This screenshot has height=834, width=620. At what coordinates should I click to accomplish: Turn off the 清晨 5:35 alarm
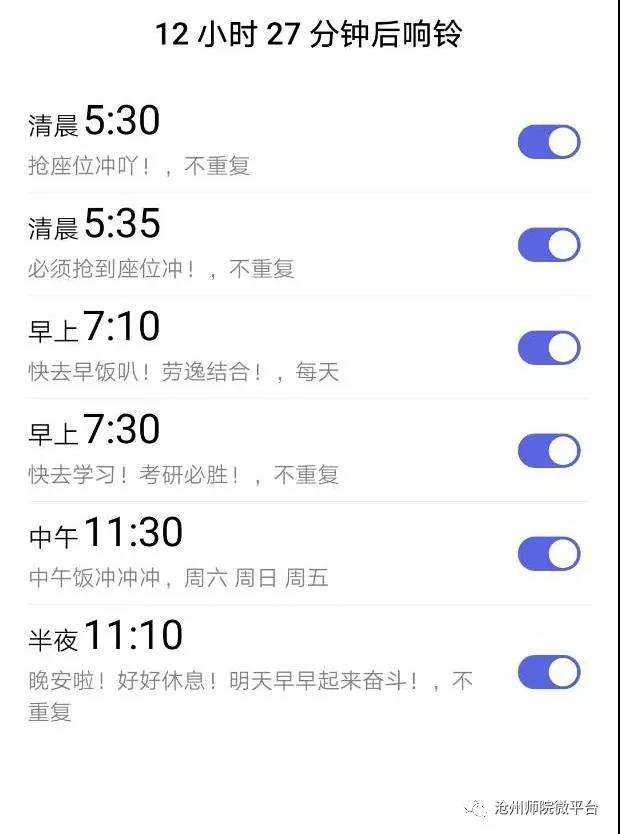coord(548,245)
